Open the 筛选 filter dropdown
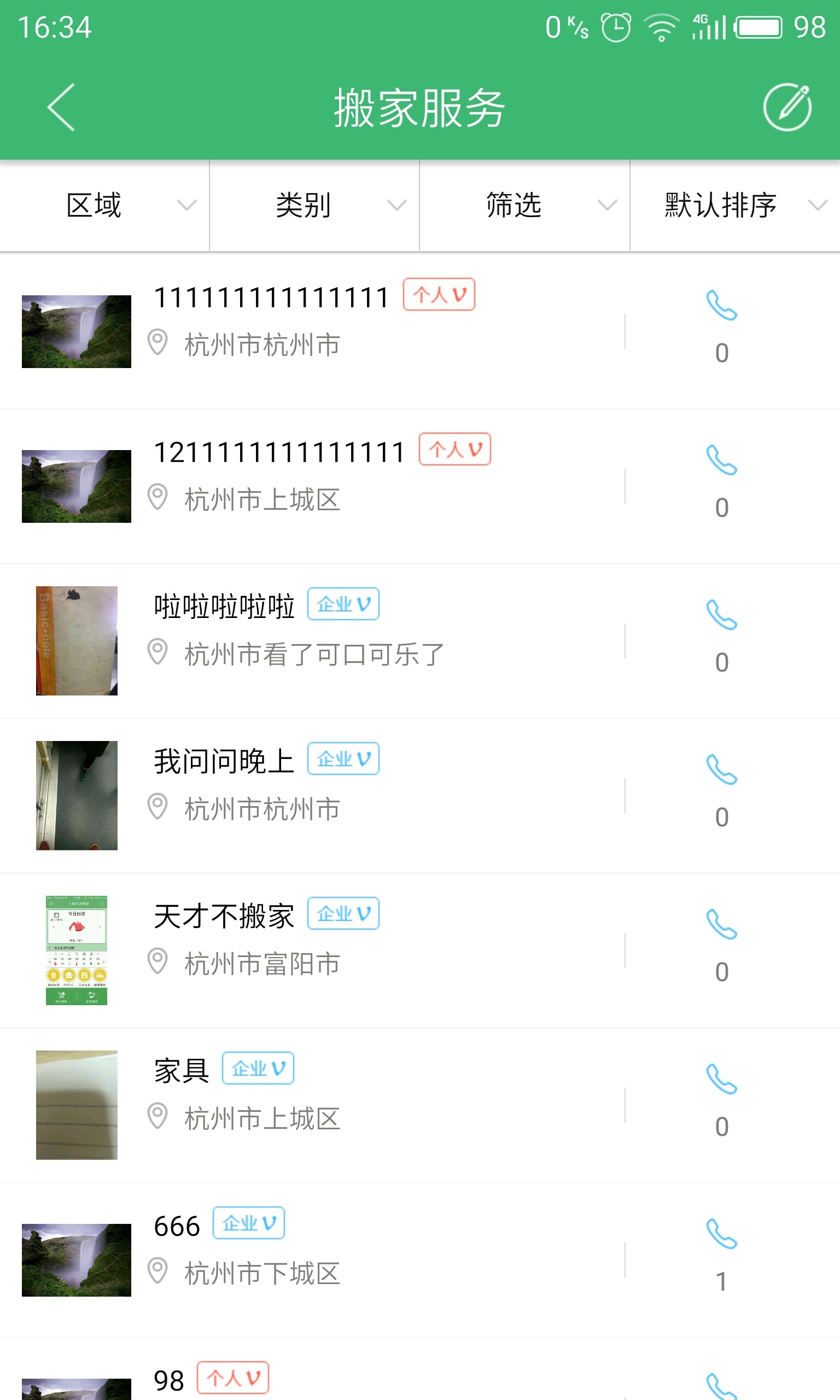840x1400 pixels. pos(524,205)
